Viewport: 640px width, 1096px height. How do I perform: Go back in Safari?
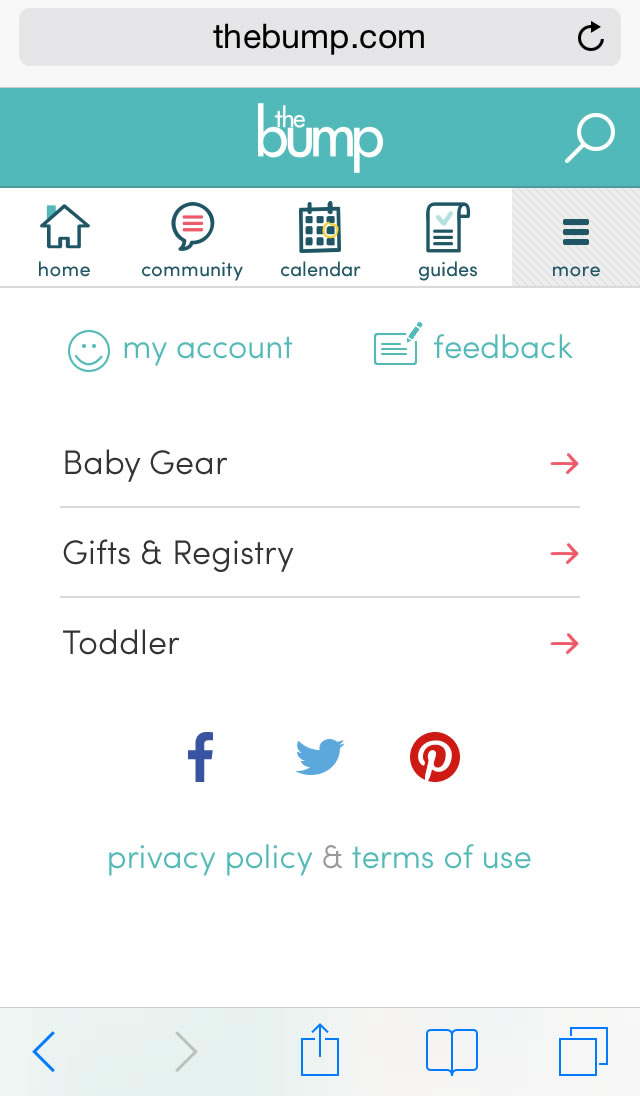[x=44, y=1052]
